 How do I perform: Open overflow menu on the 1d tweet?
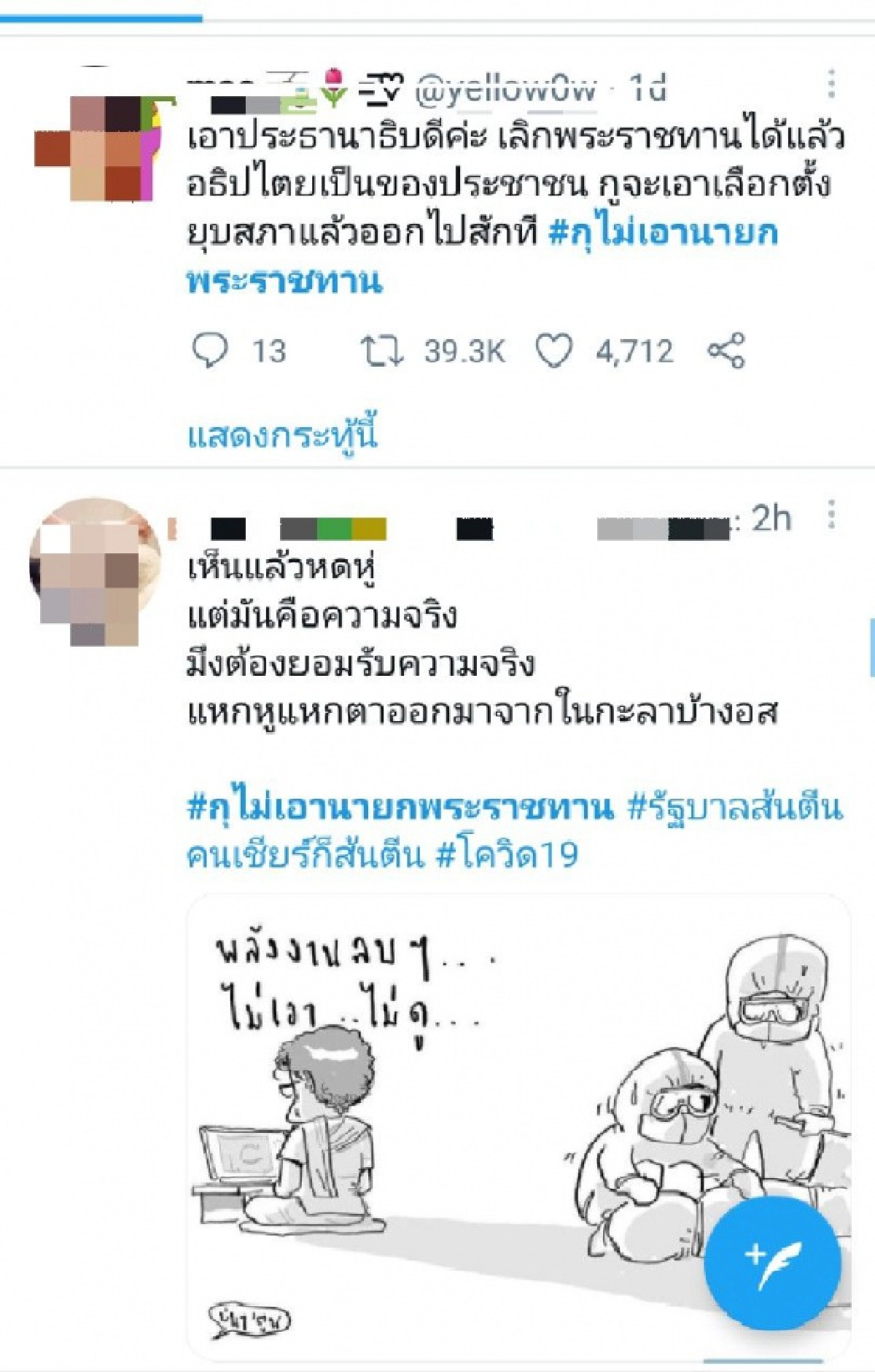pyautogui.click(x=831, y=85)
